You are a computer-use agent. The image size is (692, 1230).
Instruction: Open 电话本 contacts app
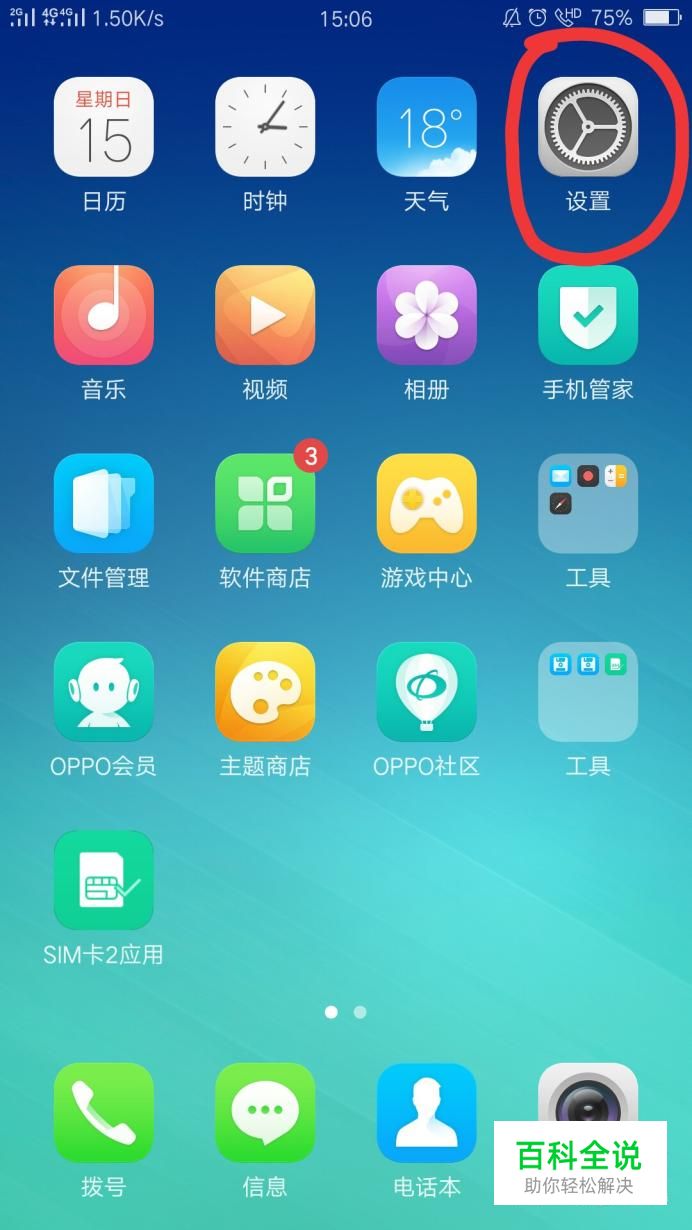426,1112
